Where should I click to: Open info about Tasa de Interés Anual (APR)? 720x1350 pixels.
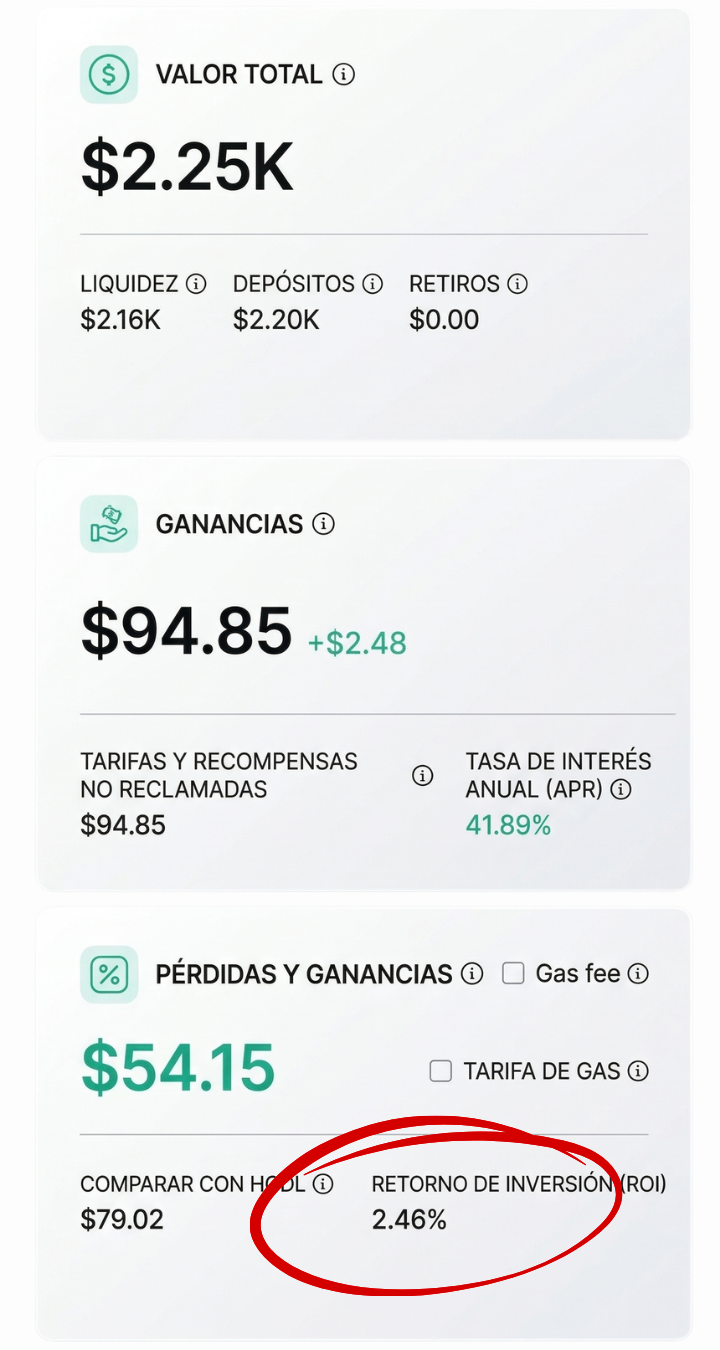coord(621,790)
